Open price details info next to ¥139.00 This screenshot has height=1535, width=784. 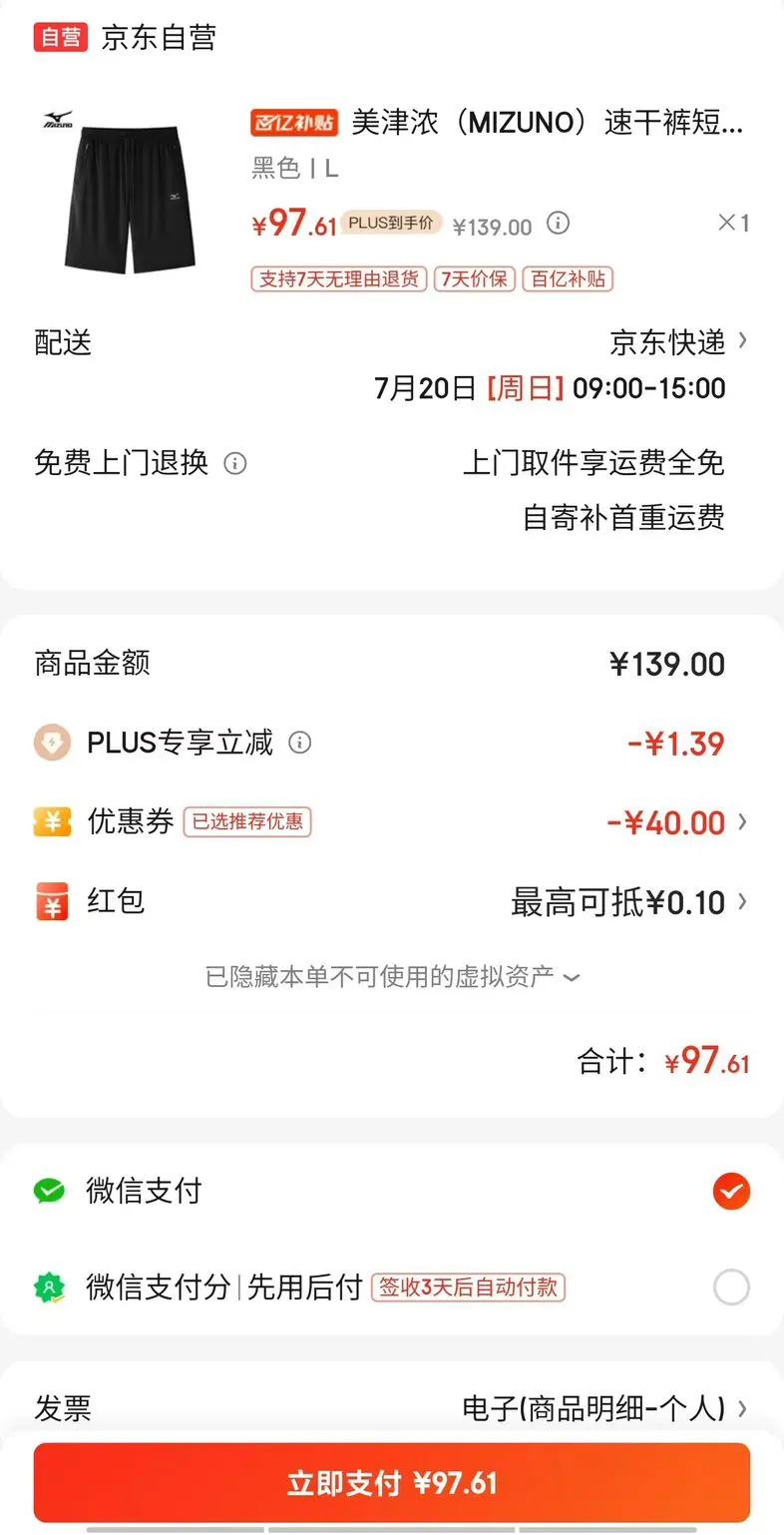(559, 223)
